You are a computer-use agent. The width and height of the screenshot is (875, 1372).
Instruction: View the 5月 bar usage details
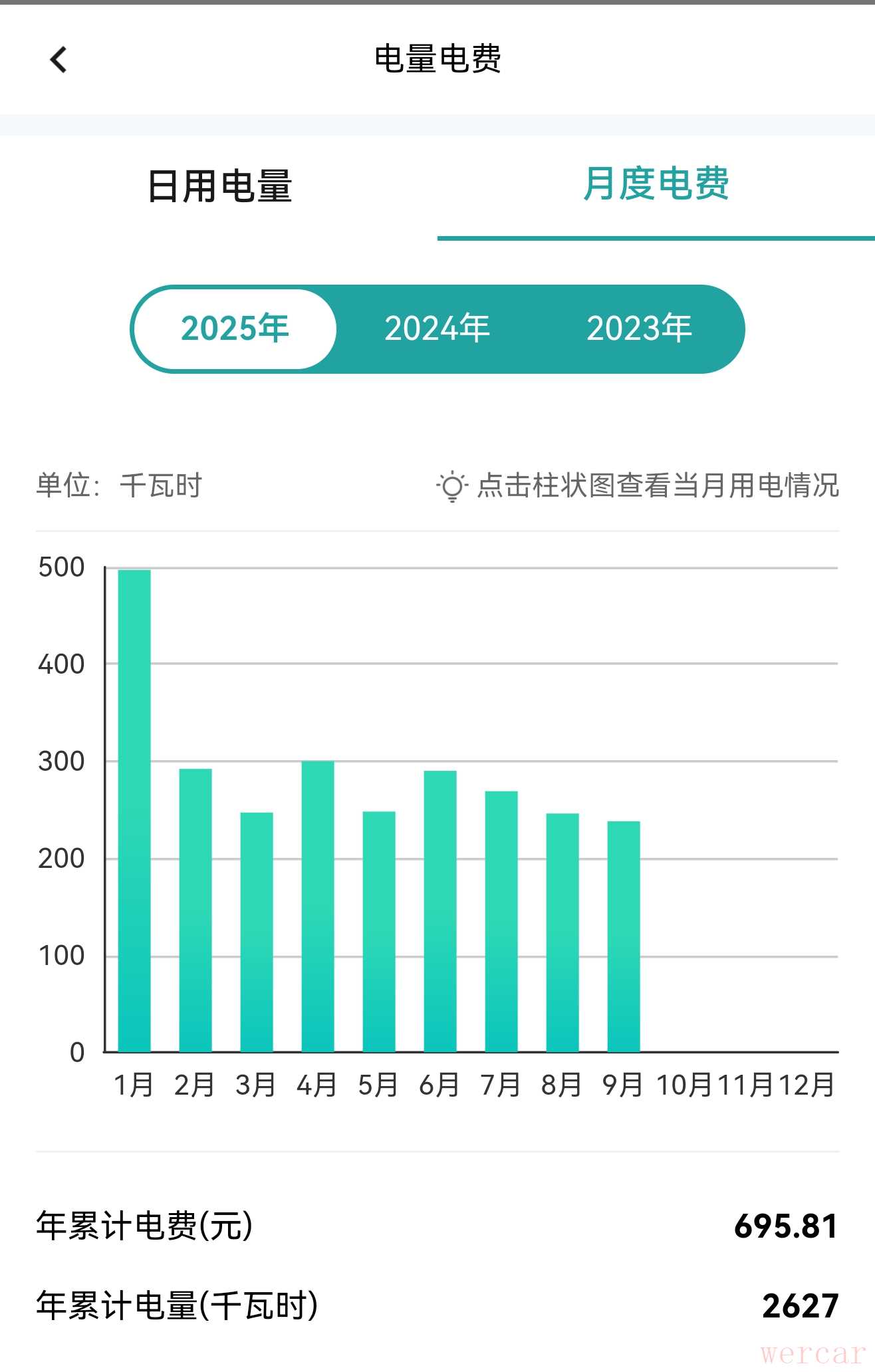(x=379, y=931)
